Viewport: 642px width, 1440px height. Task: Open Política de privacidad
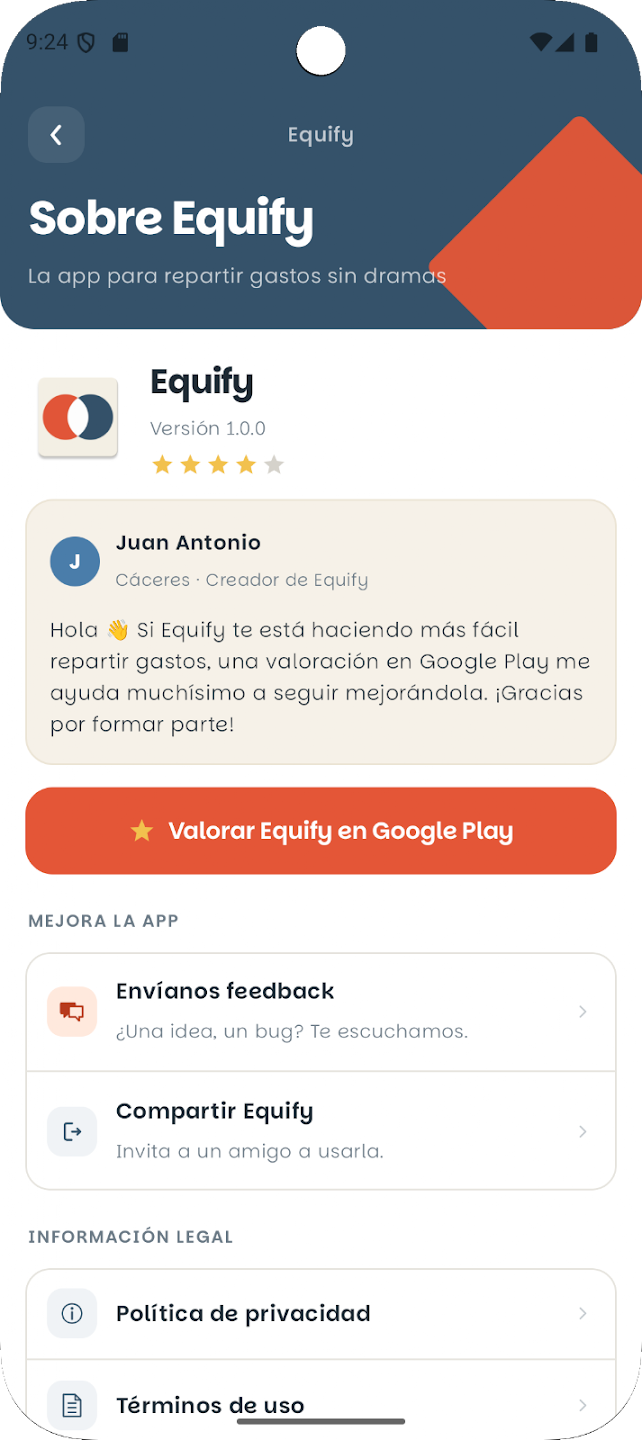(321, 1314)
